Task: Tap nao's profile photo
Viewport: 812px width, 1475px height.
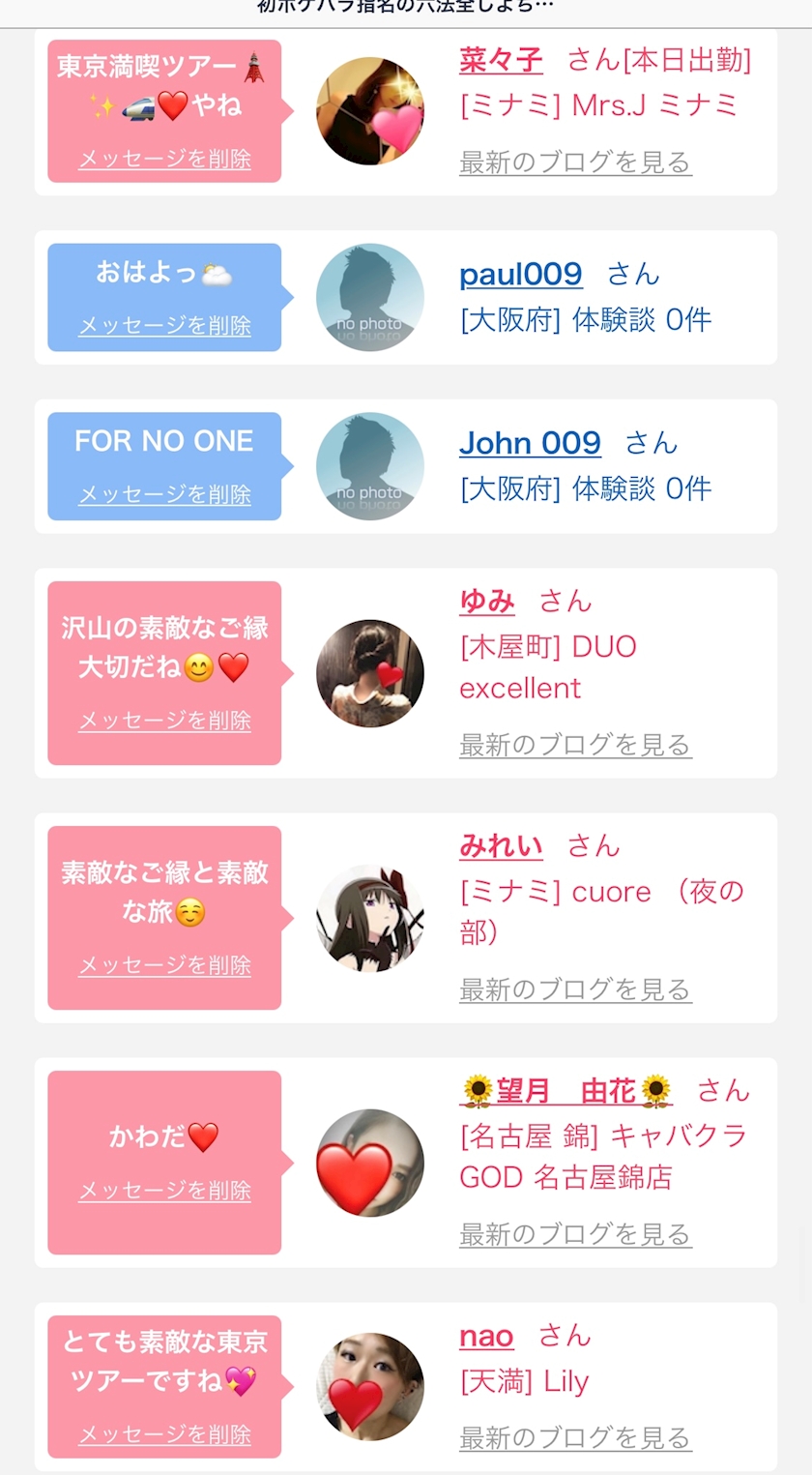Action: (370, 1387)
